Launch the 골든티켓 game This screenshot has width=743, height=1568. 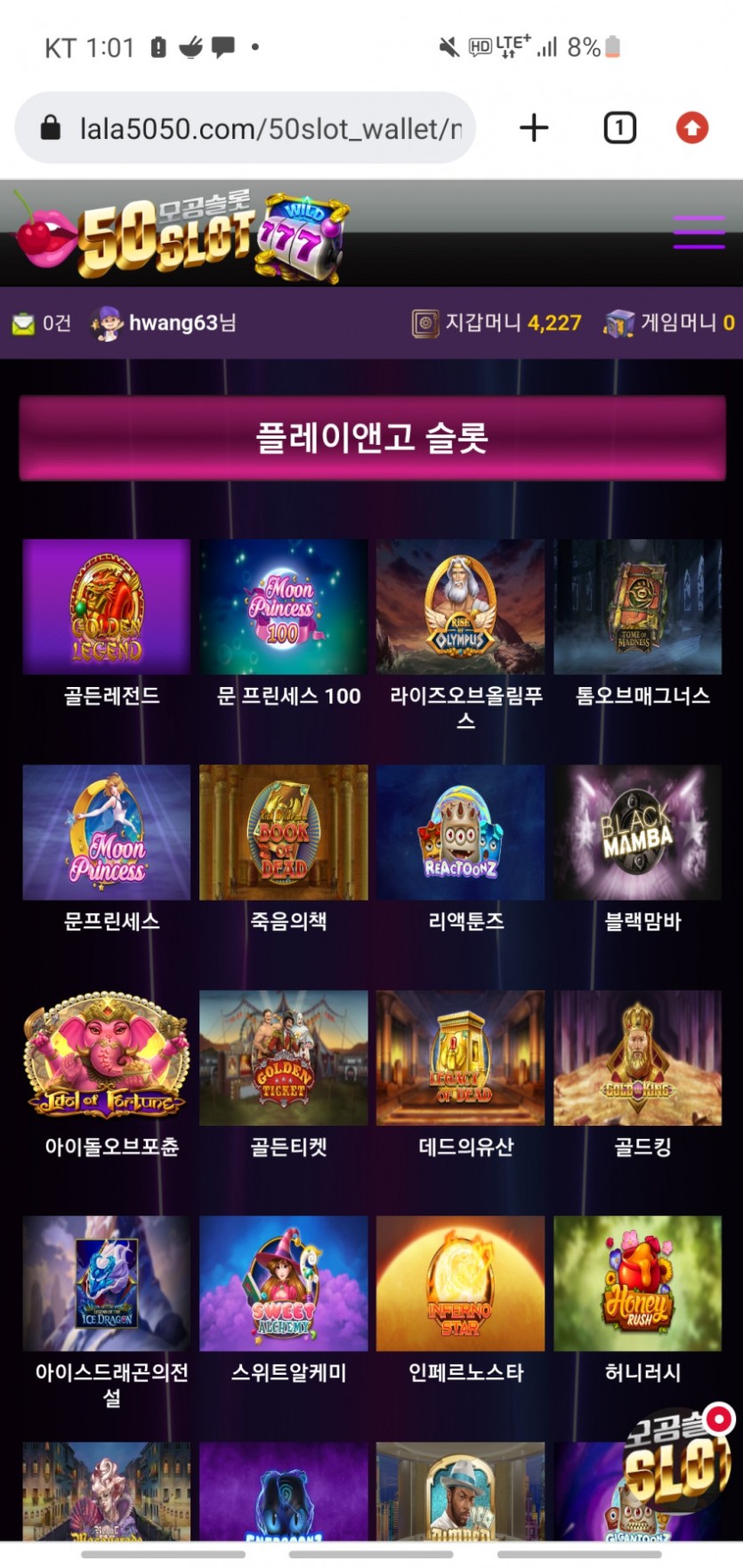[x=284, y=1058]
